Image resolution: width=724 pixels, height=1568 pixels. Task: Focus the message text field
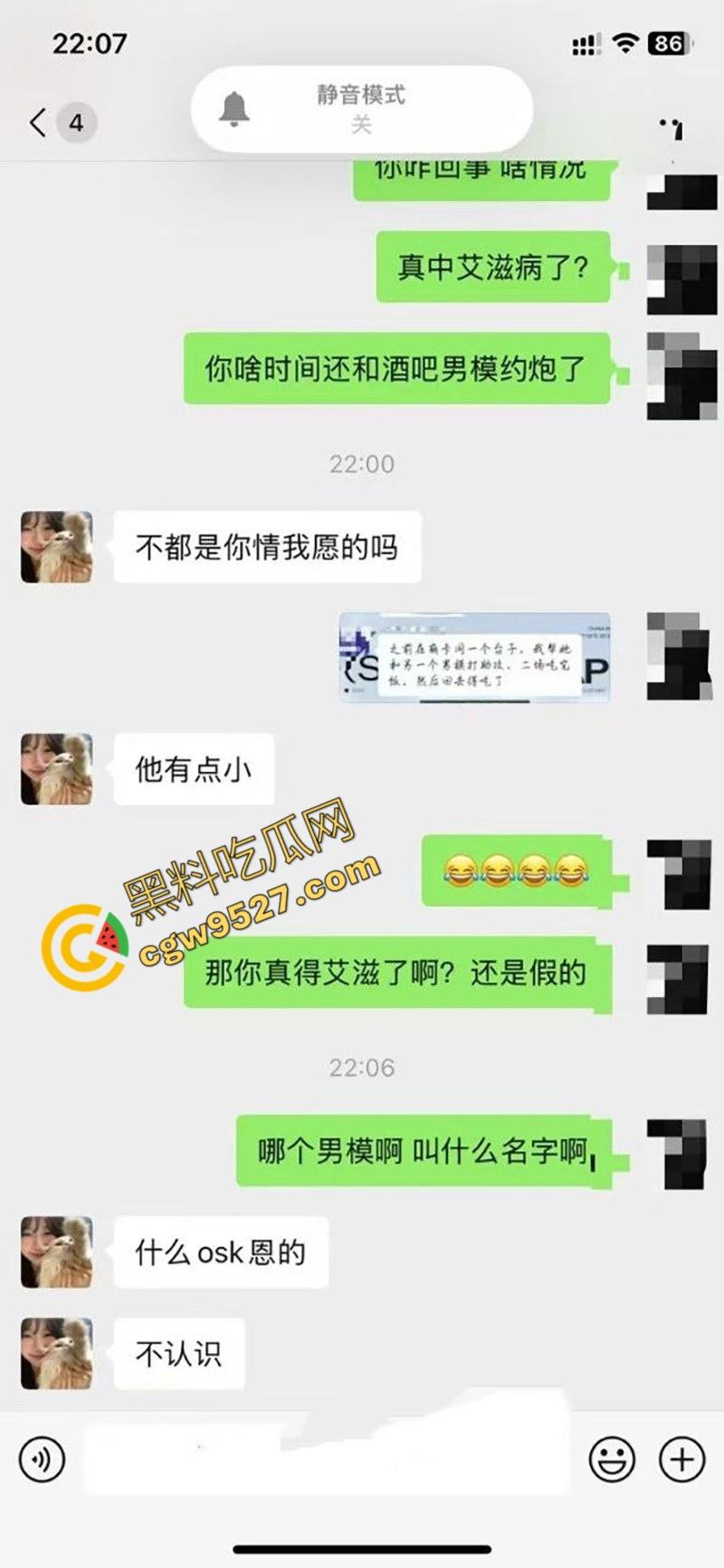click(x=326, y=1459)
